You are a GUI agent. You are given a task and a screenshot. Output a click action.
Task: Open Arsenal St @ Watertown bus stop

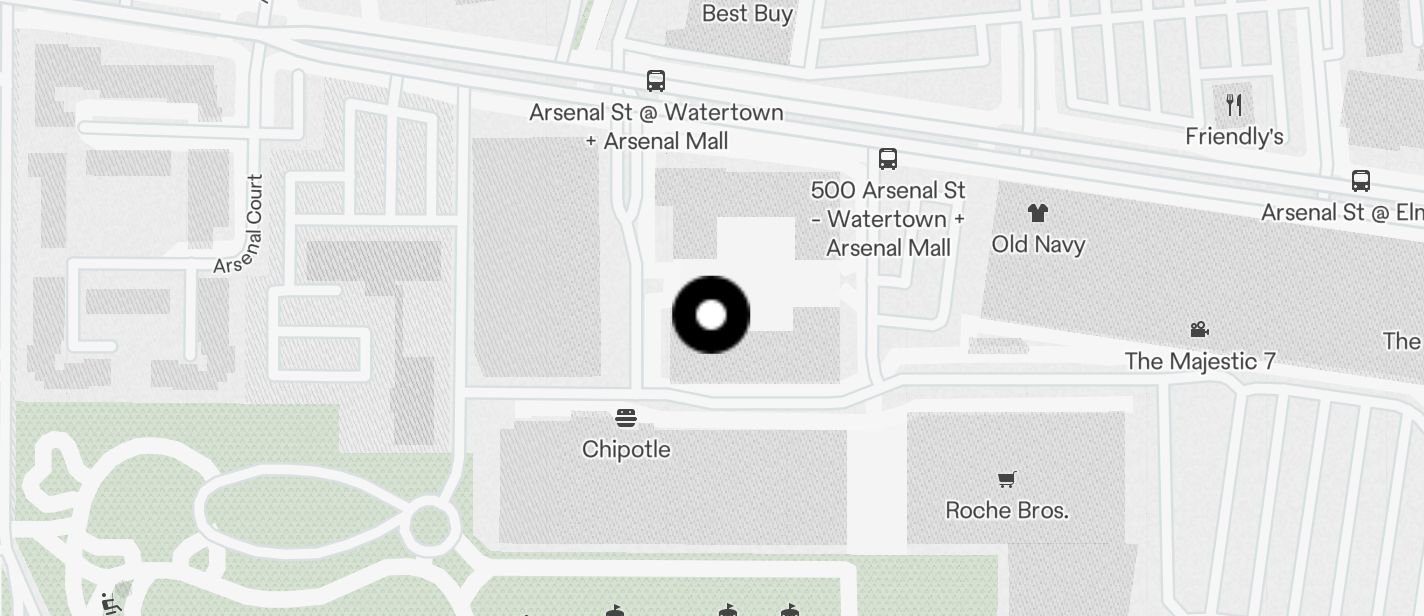[x=656, y=81]
